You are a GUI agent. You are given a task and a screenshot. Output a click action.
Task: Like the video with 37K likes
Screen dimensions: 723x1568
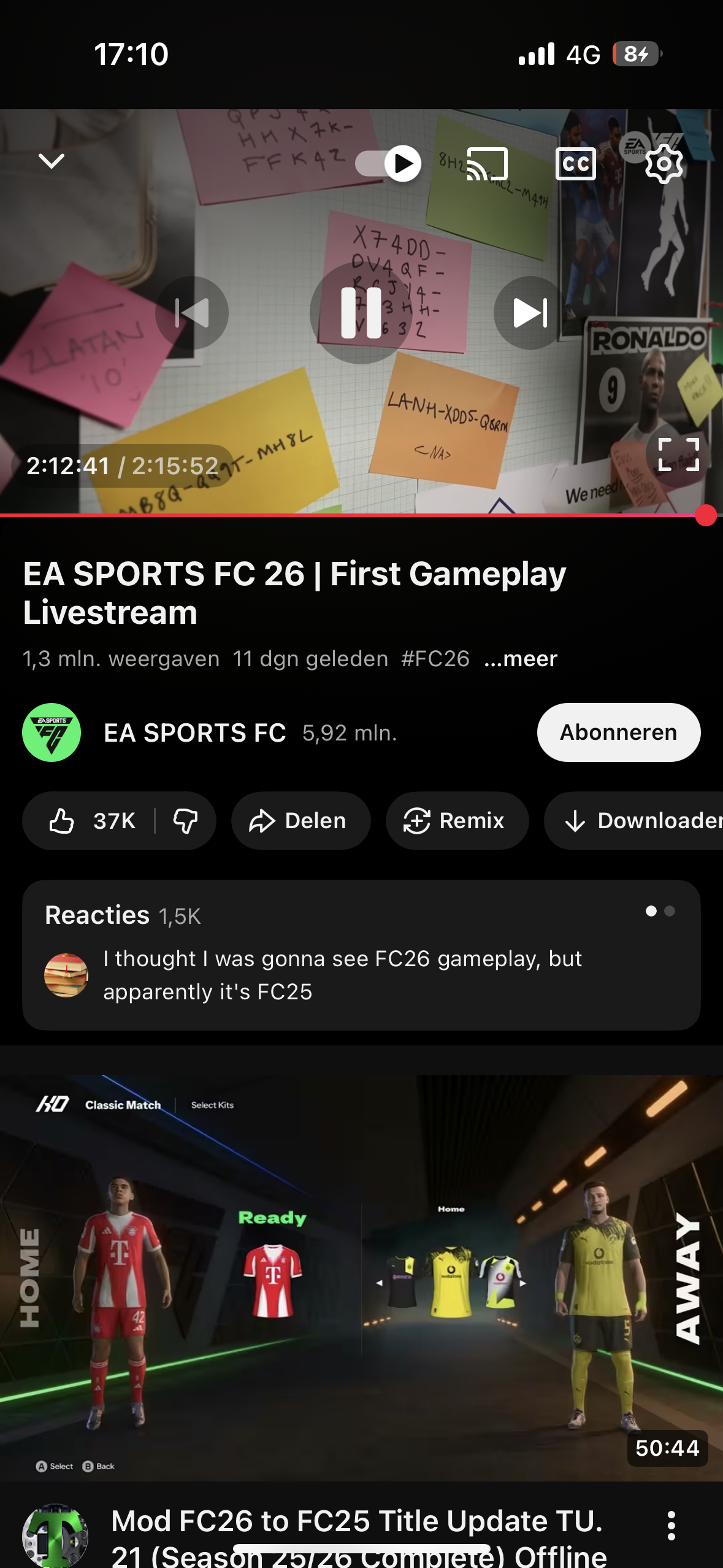(x=93, y=821)
